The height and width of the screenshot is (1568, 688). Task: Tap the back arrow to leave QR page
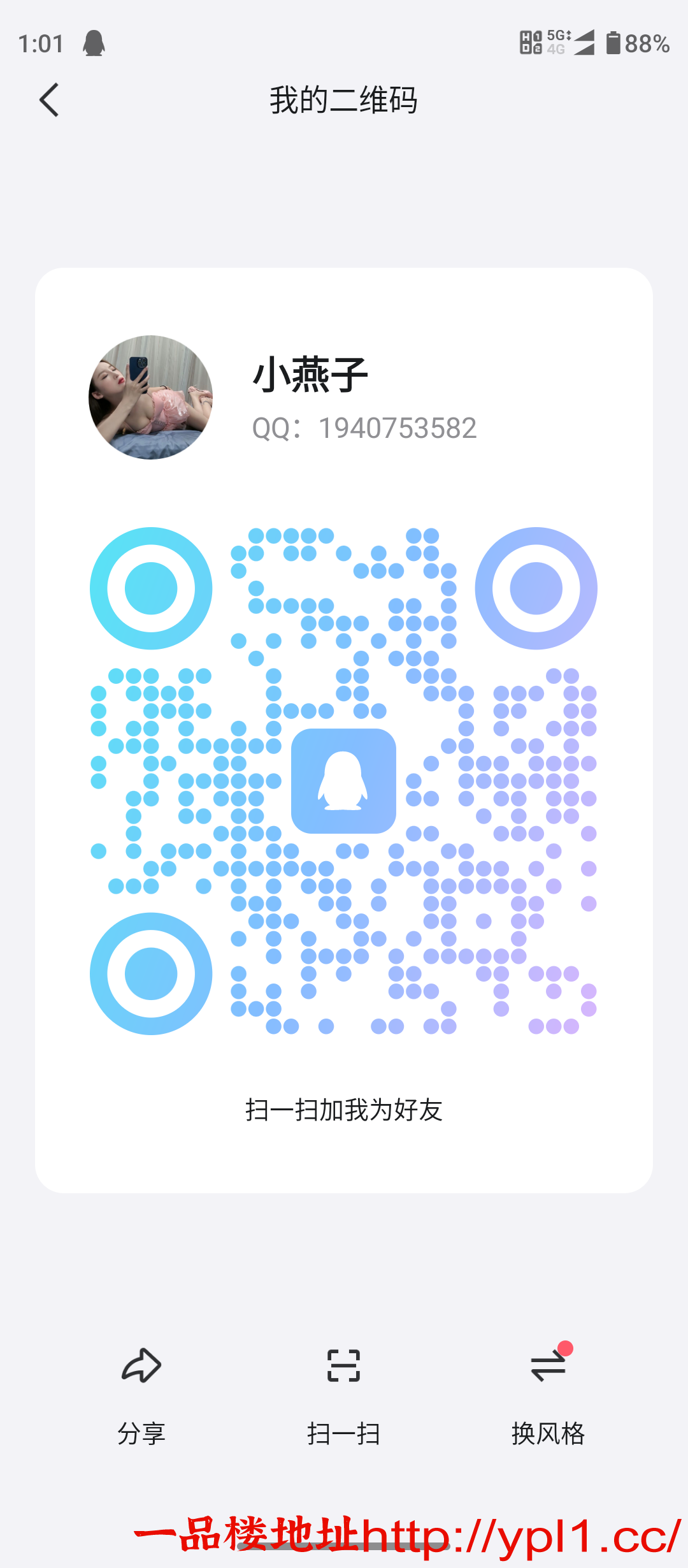pyautogui.click(x=49, y=100)
